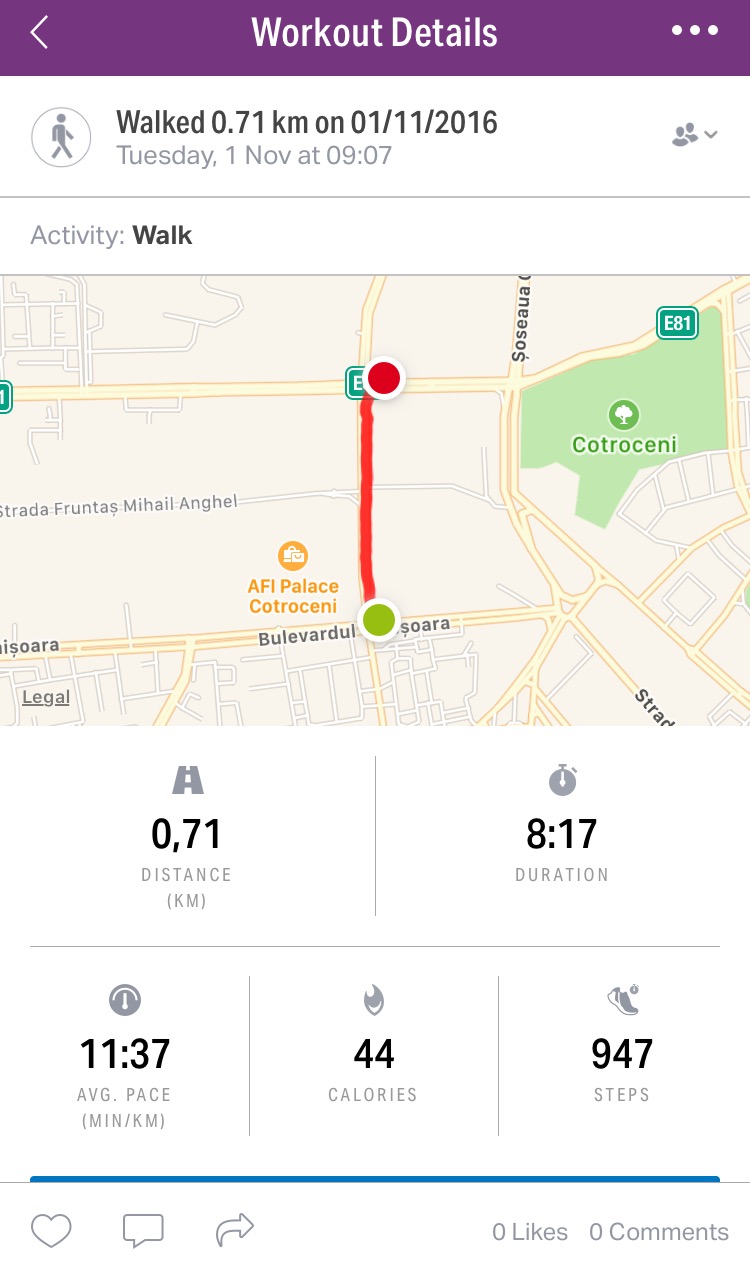Screen dimensions: 750x1282
Task: Click the 0 Comments link
Action: 659,1232
